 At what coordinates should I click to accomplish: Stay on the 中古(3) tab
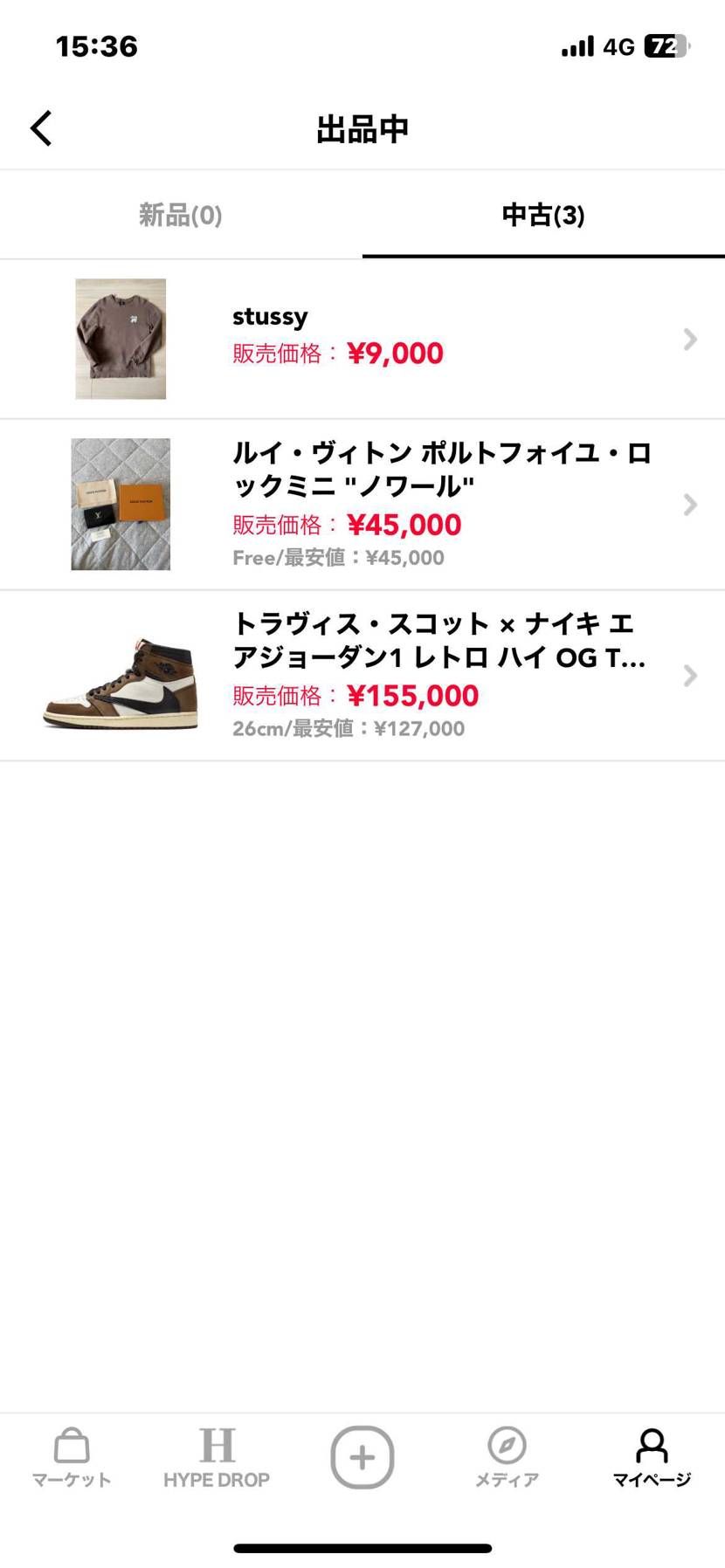tap(542, 215)
